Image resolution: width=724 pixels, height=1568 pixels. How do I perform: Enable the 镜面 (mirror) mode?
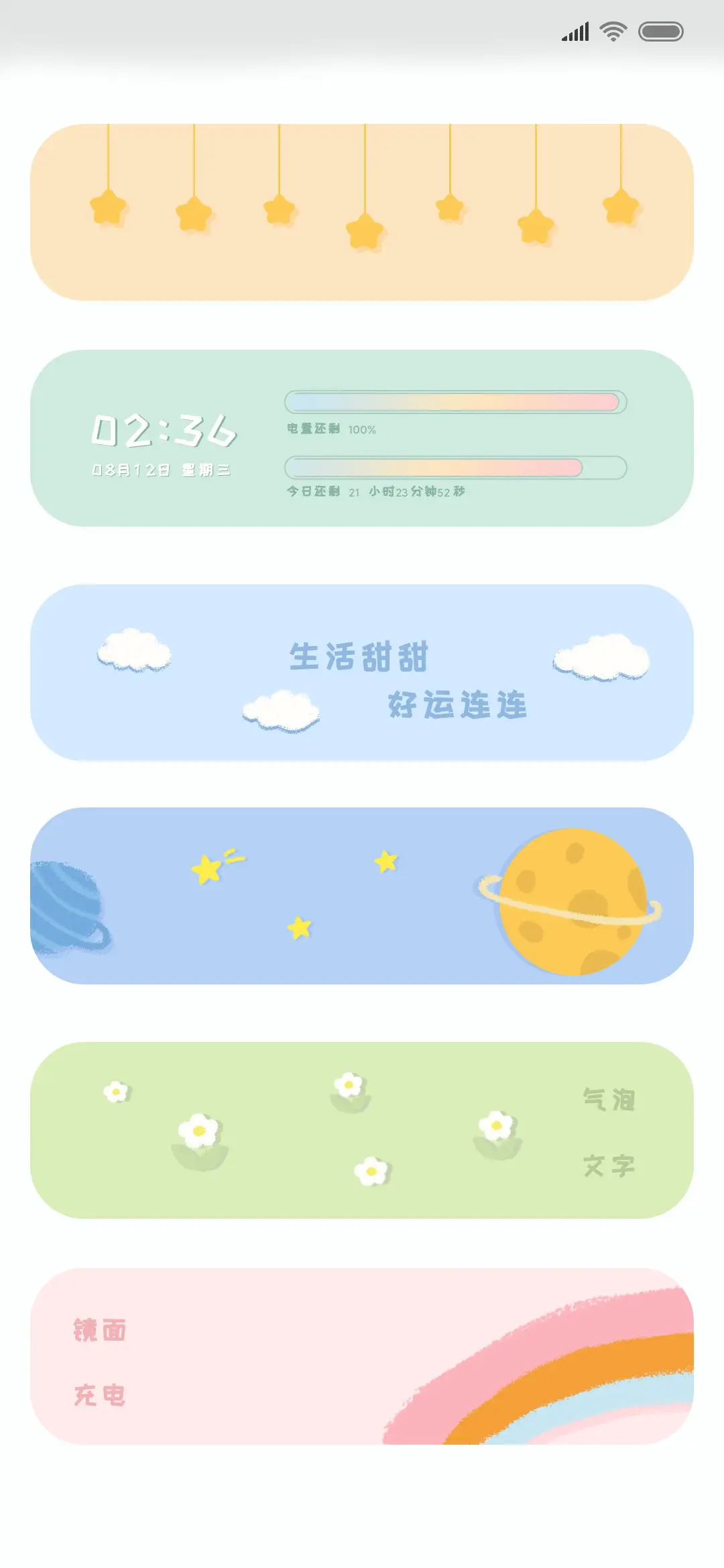click(x=99, y=1330)
